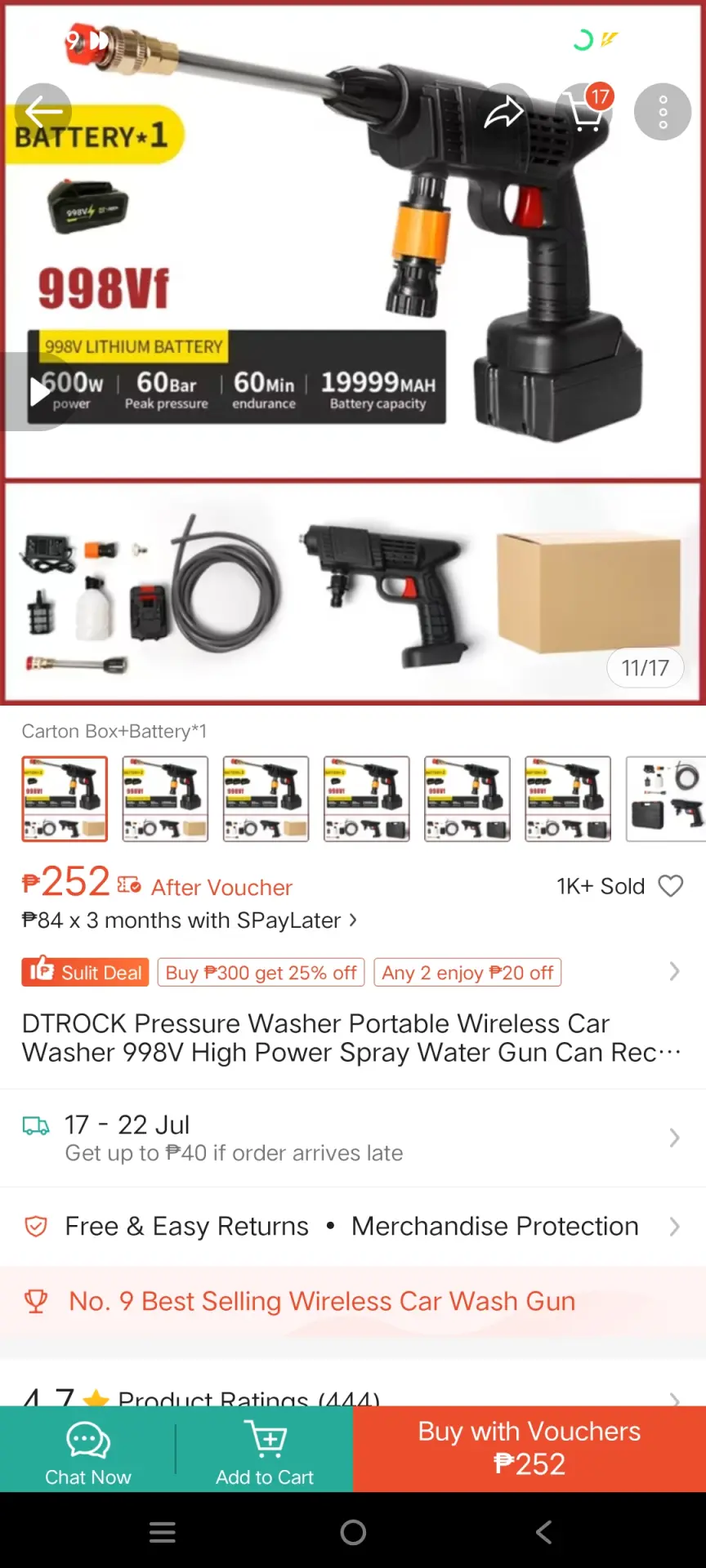Select the last variation thumbnail with black case
Screen dimensions: 706x1568
point(665,799)
